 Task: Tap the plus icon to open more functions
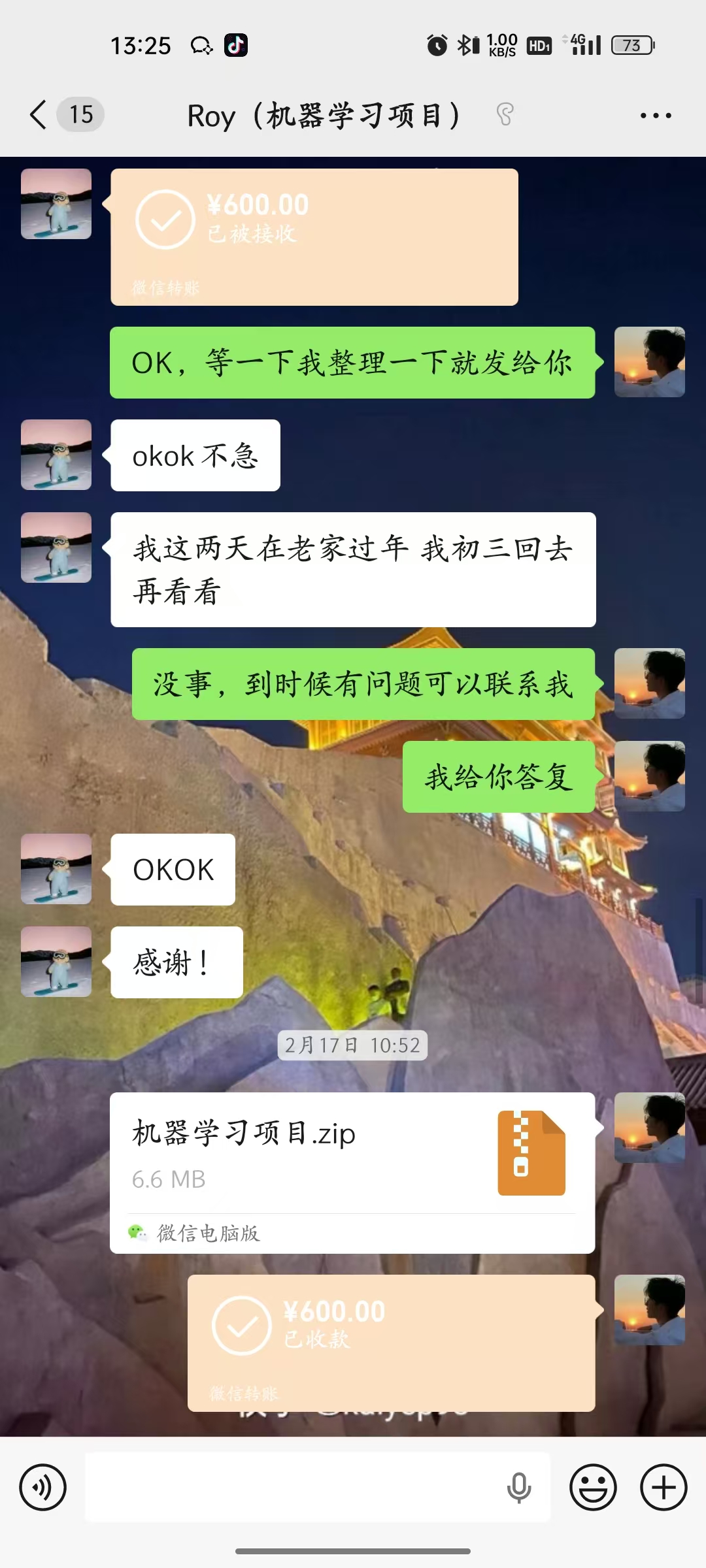[663, 1486]
